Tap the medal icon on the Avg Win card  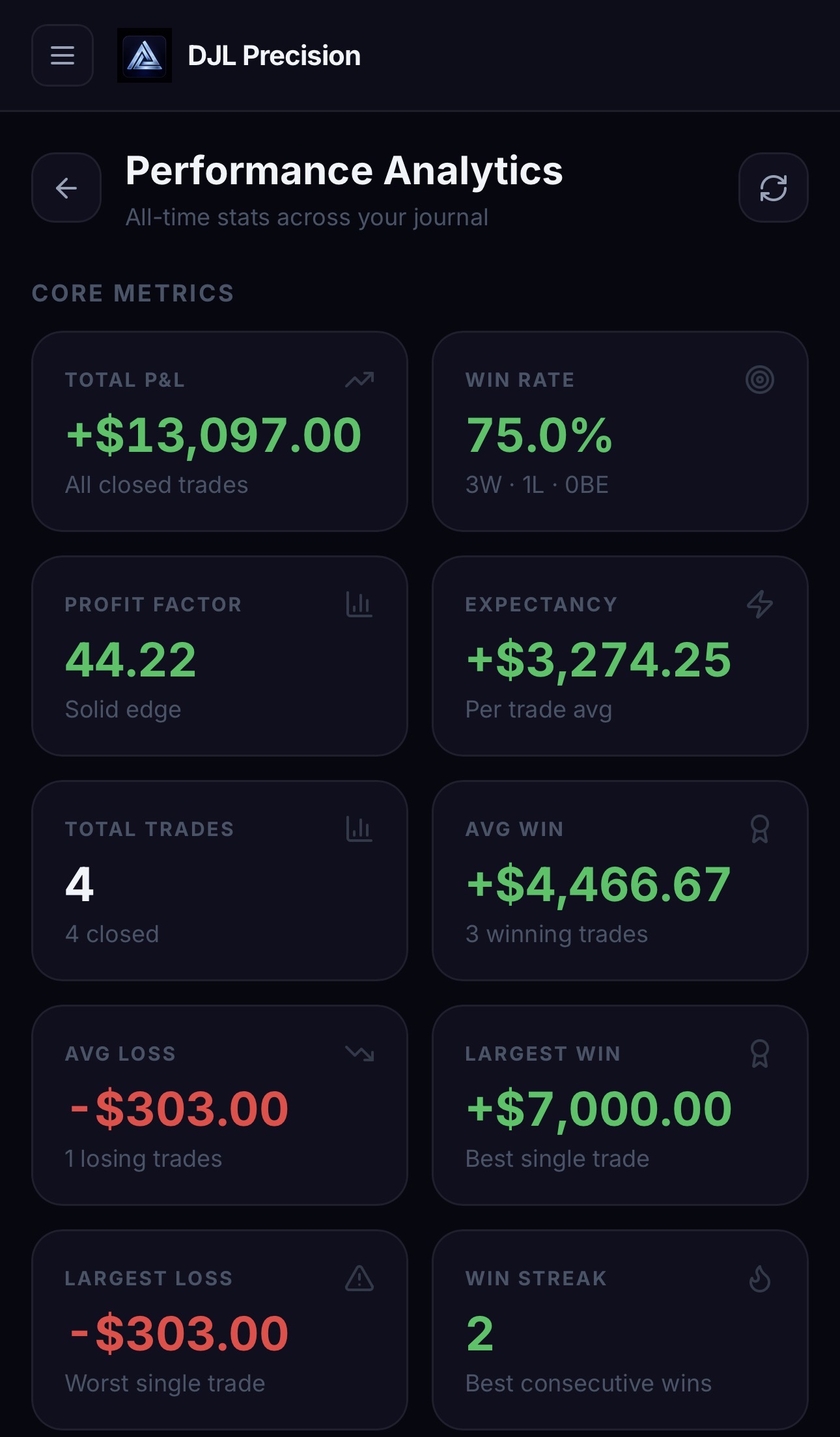coord(760,829)
